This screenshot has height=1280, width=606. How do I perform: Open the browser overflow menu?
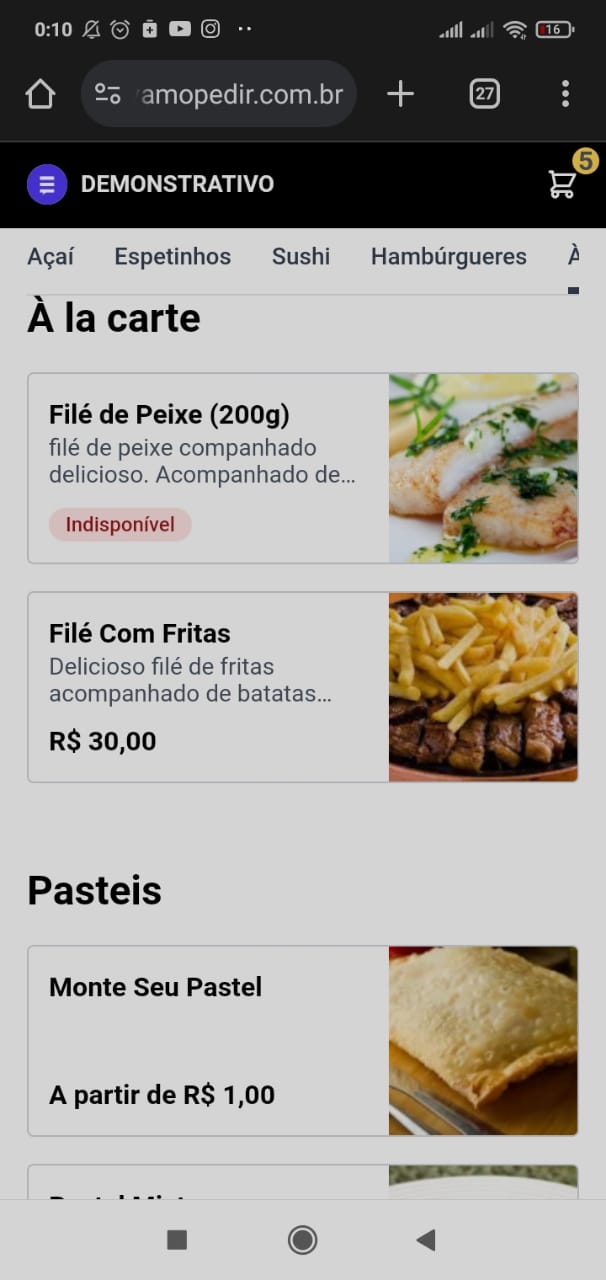click(565, 94)
